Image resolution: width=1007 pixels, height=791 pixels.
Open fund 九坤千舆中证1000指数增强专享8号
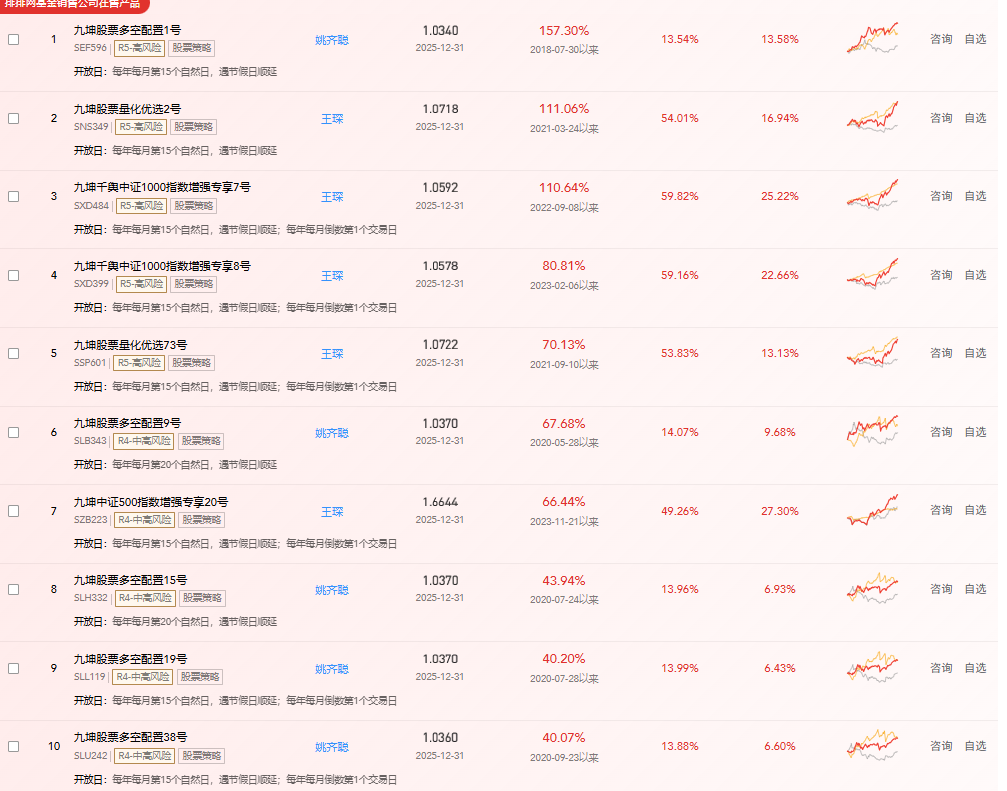pyautogui.click(x=162, y=266)
